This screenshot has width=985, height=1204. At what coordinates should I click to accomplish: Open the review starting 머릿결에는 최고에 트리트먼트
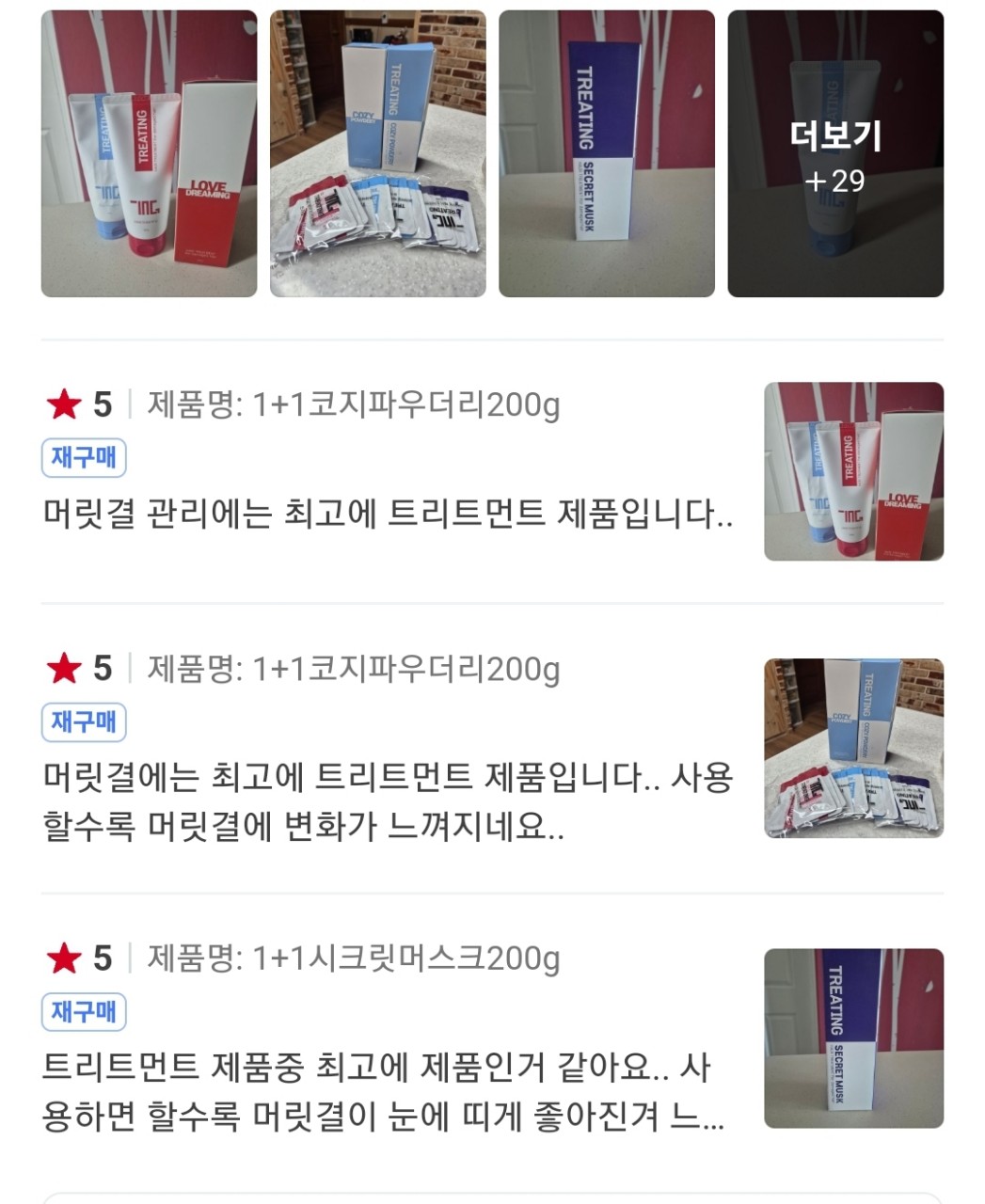pos(388,801)
